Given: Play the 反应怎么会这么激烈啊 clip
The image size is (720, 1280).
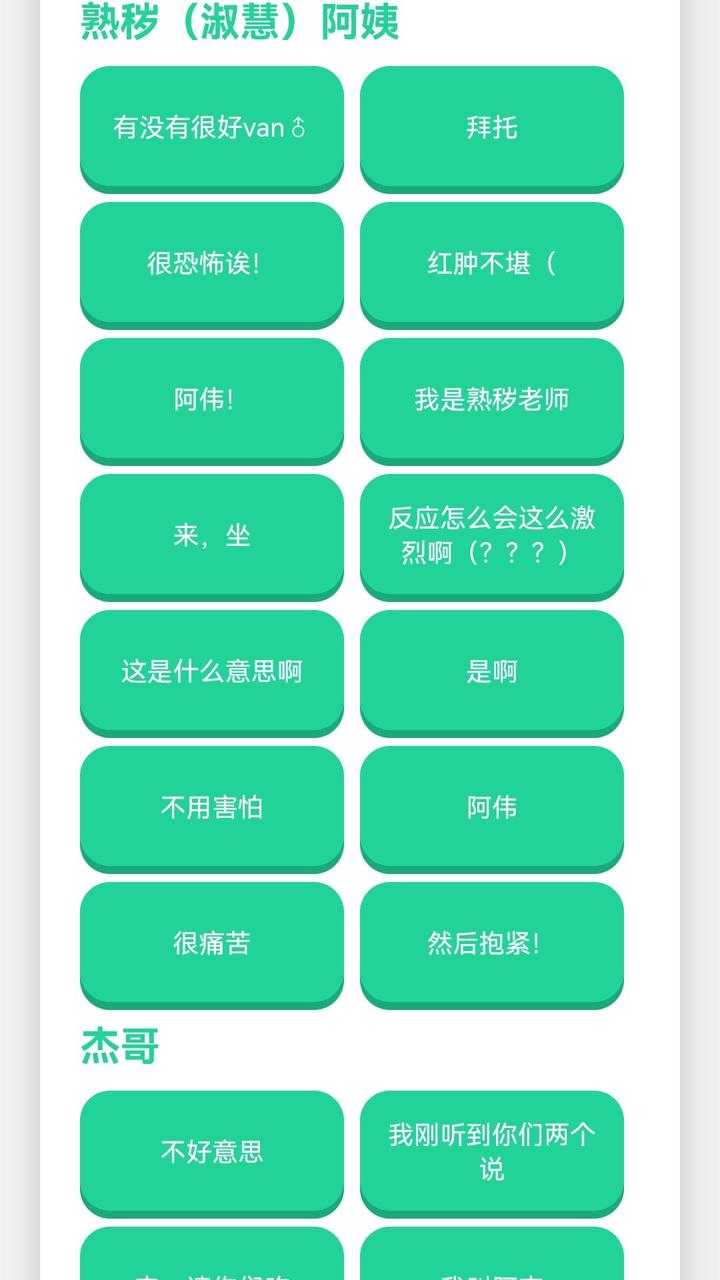Looking at the screenshot, I should click(x=491, y=535).
